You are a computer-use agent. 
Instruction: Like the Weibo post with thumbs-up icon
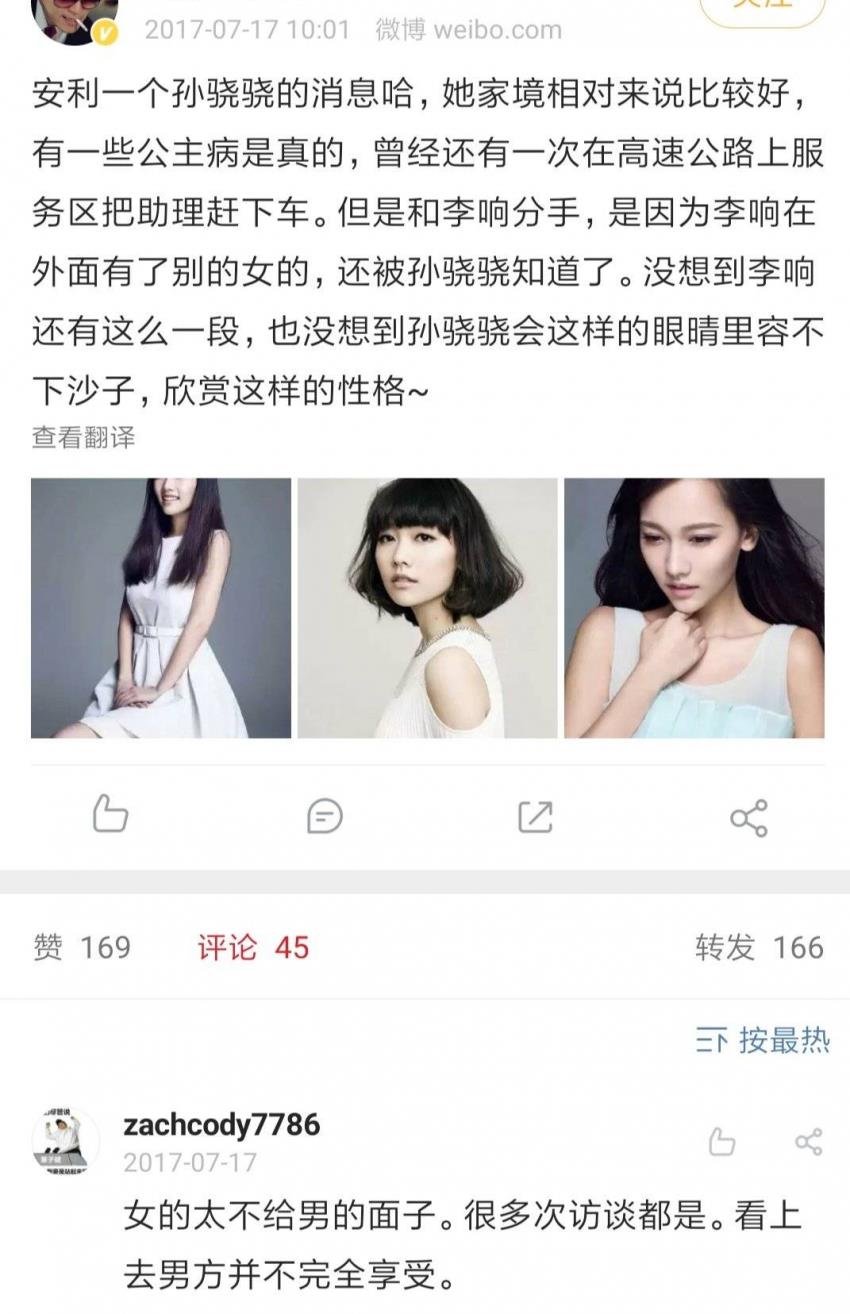pyautogui.click(x=110, y=816)
